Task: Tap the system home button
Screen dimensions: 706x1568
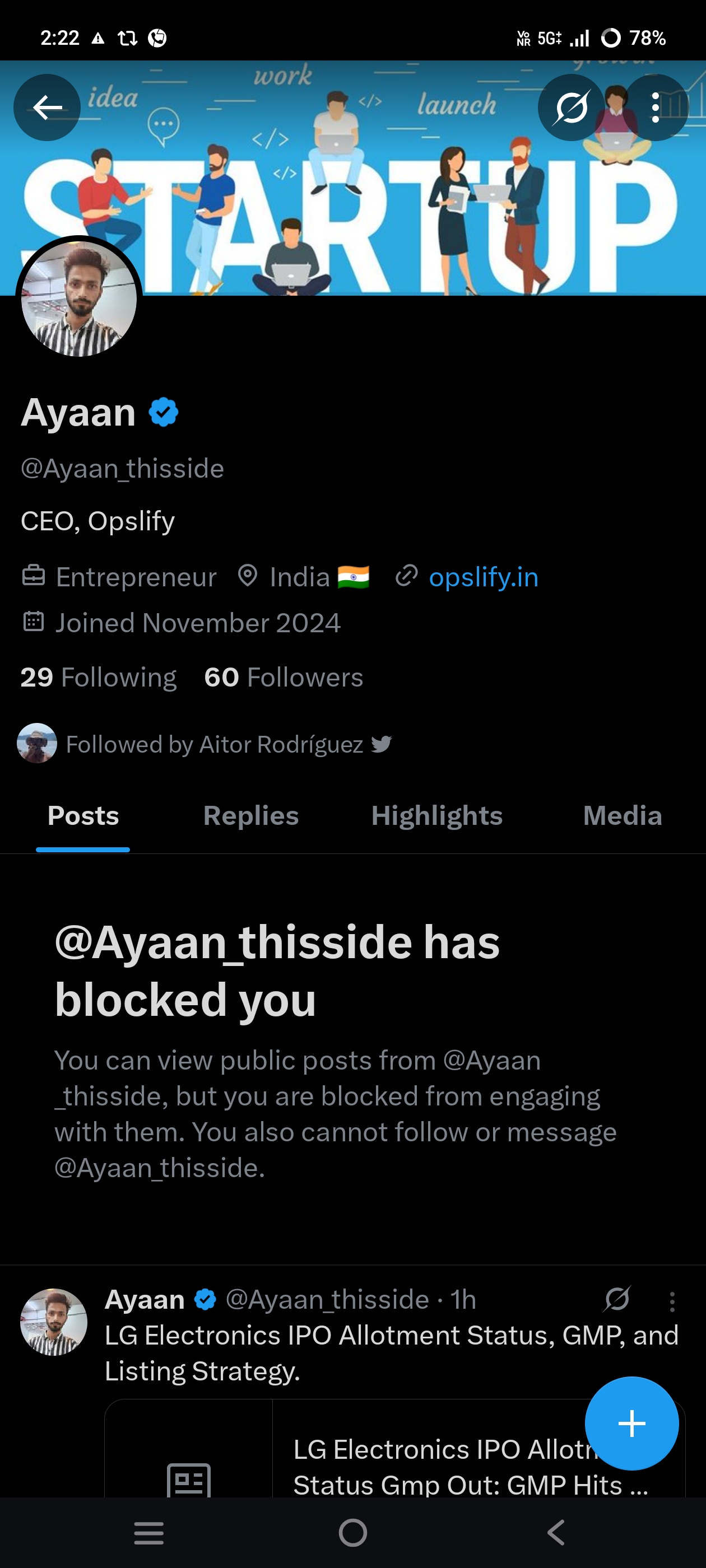Action: tap(352, 1533)
